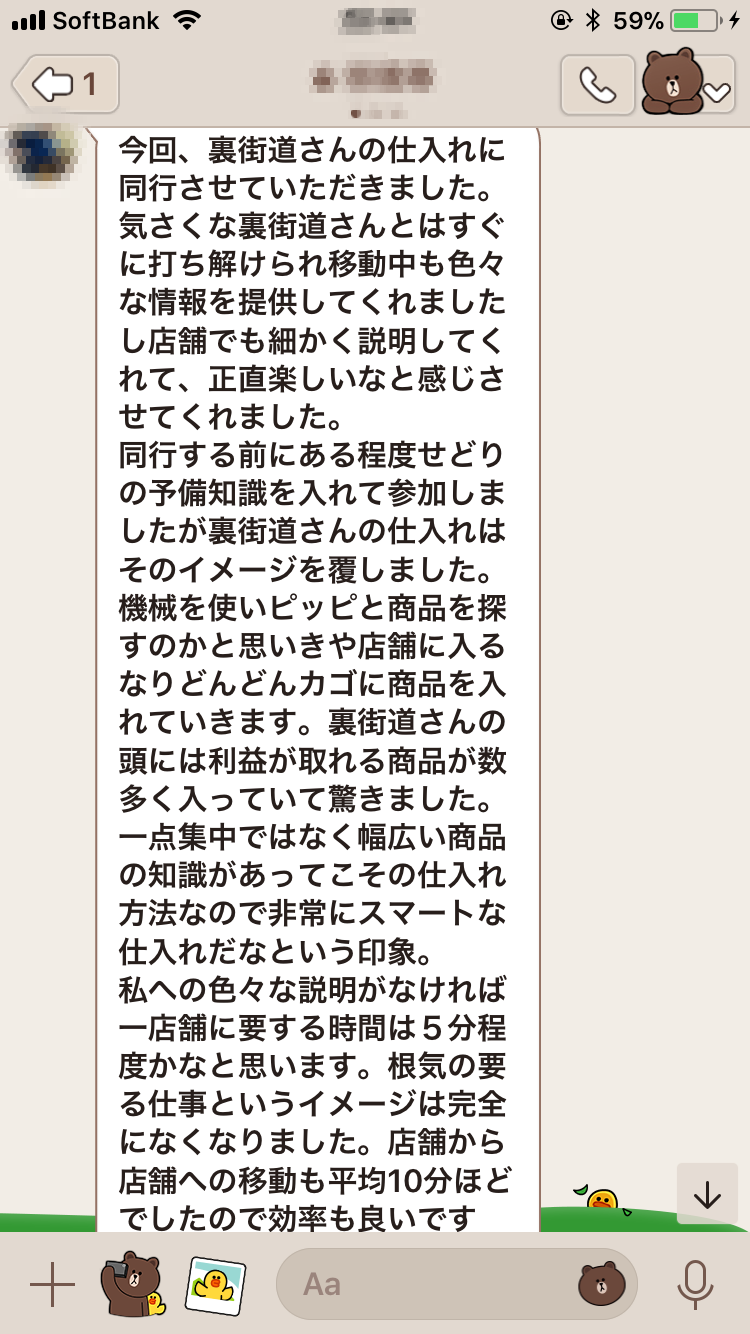Start a voice call with this contact
Viewport: 750px width, 1334px height.
(x=597, y=85)
